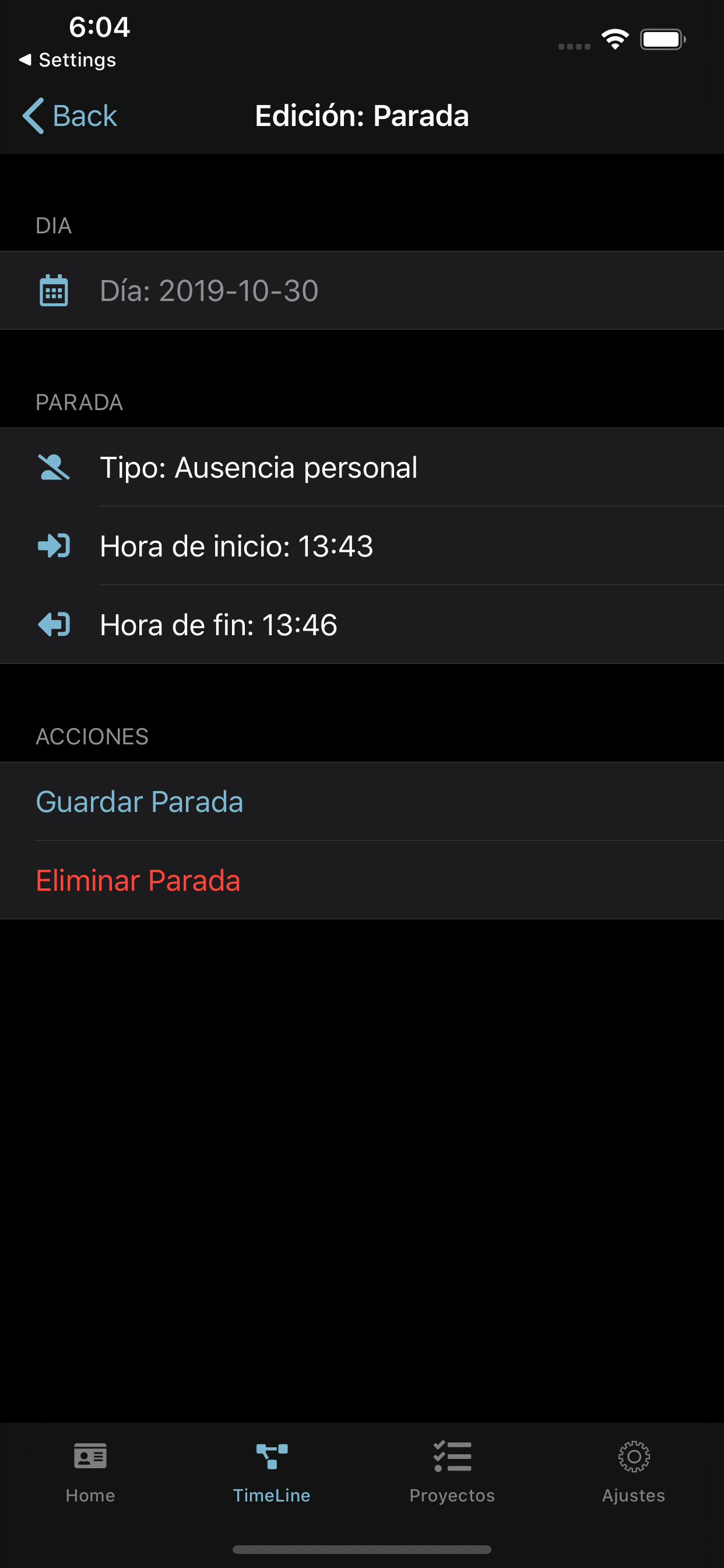Select the TimeLine tab
Screen dimensions: 724x1568
[x=271, y=1472]
